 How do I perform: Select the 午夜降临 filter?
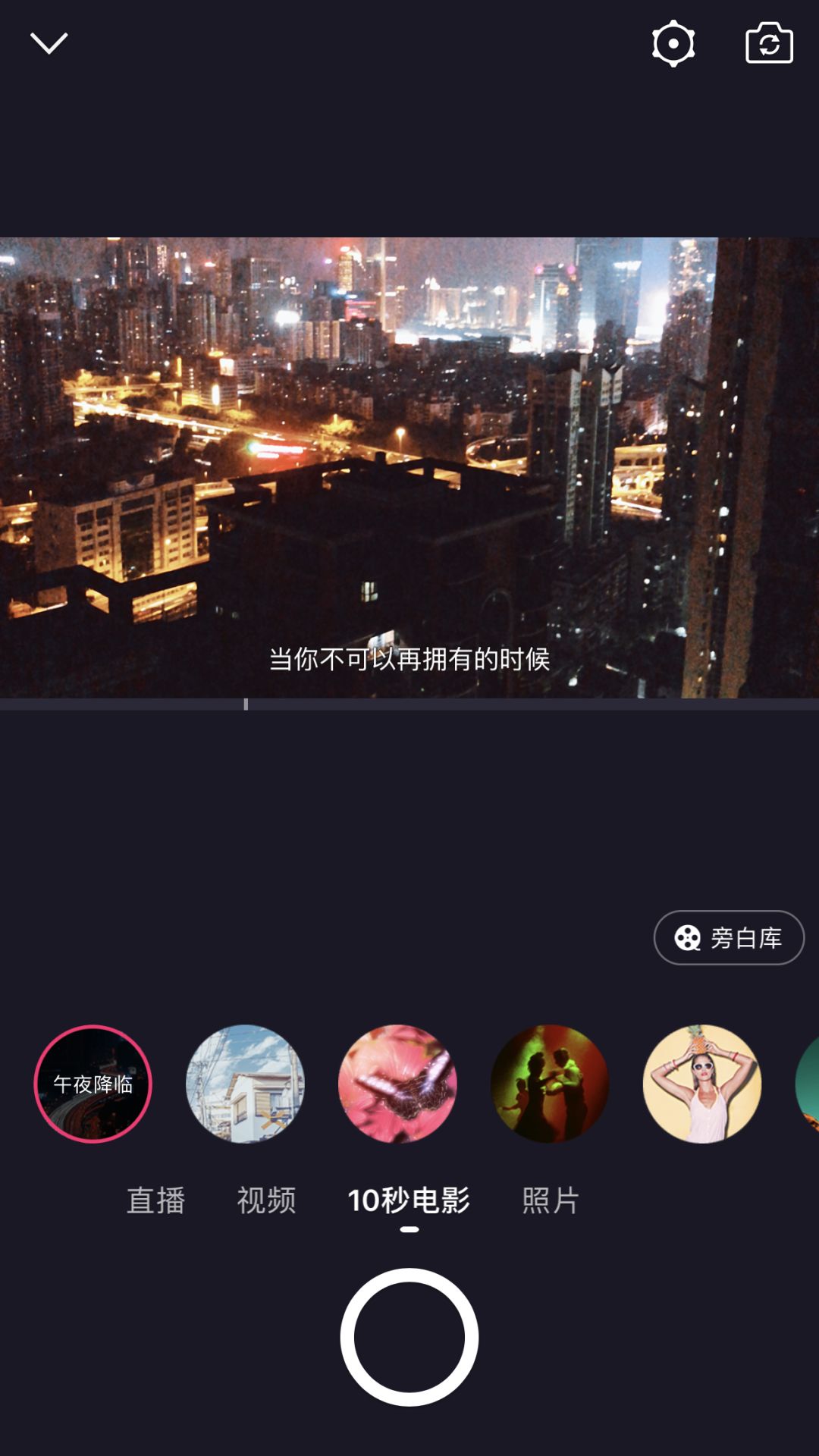93,1084
